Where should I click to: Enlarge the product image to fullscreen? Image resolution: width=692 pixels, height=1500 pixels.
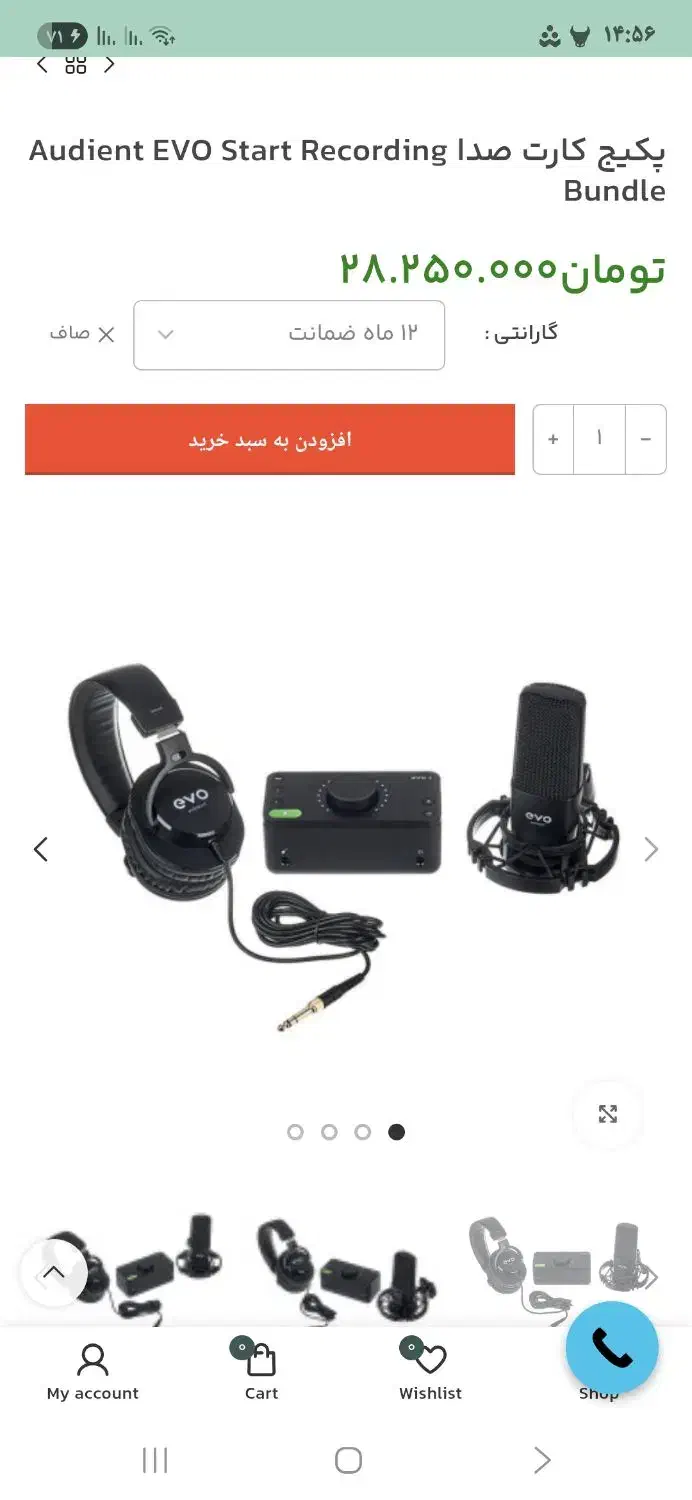(608, 1114)
